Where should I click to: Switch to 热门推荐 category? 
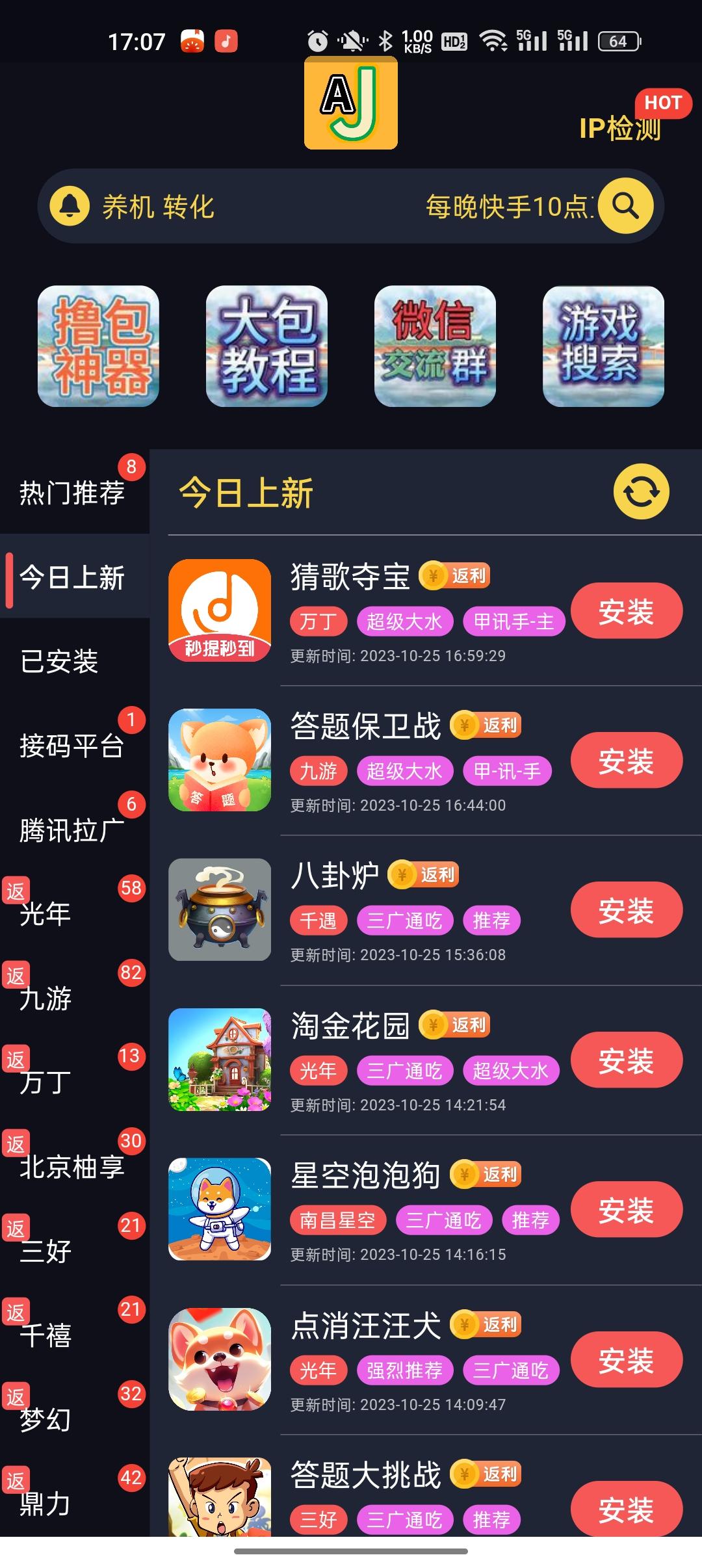pos(72,492)
